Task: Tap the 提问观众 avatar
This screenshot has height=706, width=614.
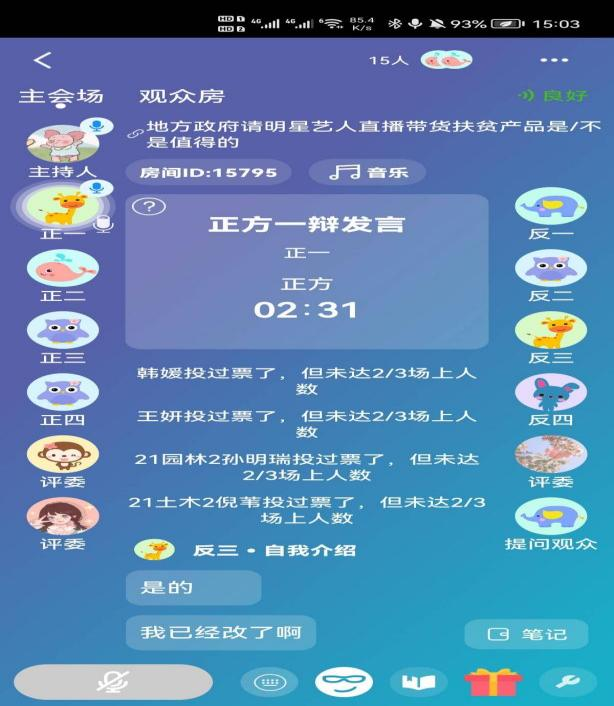Action: [551, 516]
